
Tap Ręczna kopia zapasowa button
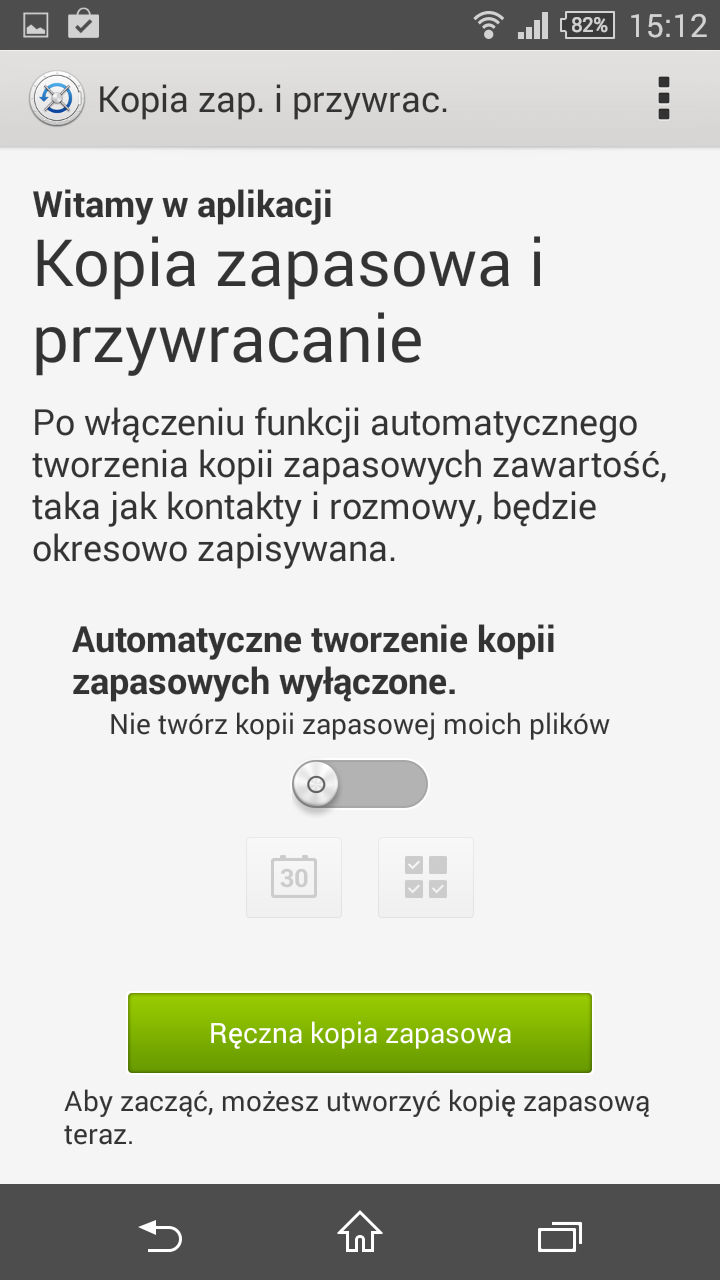360,1033
